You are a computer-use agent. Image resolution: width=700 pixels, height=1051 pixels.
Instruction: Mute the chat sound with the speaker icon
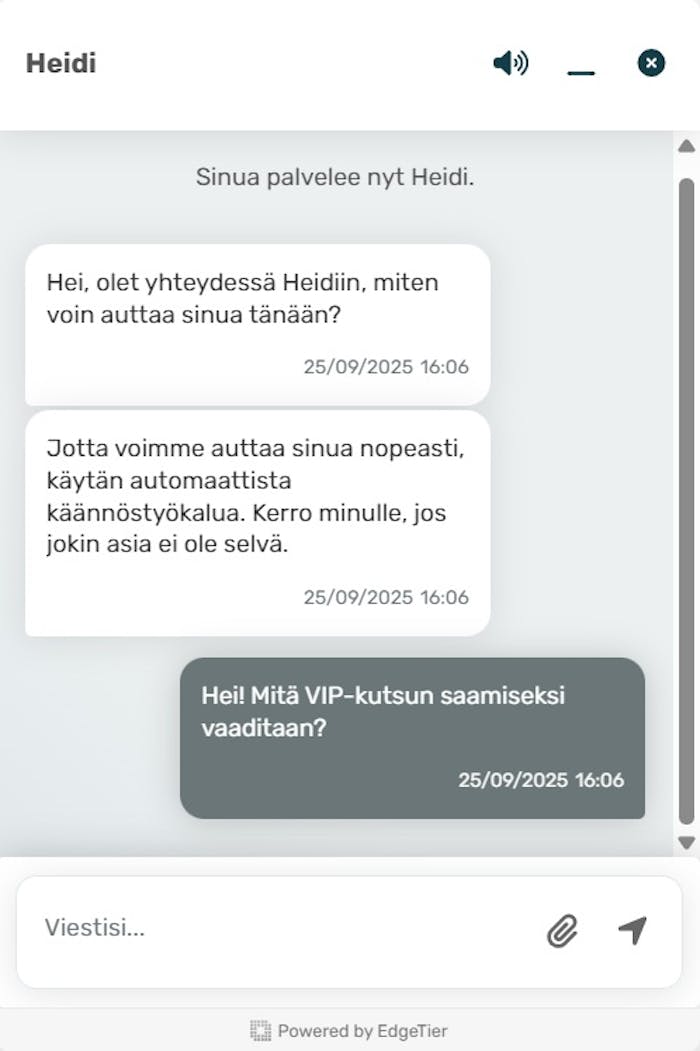510,64
